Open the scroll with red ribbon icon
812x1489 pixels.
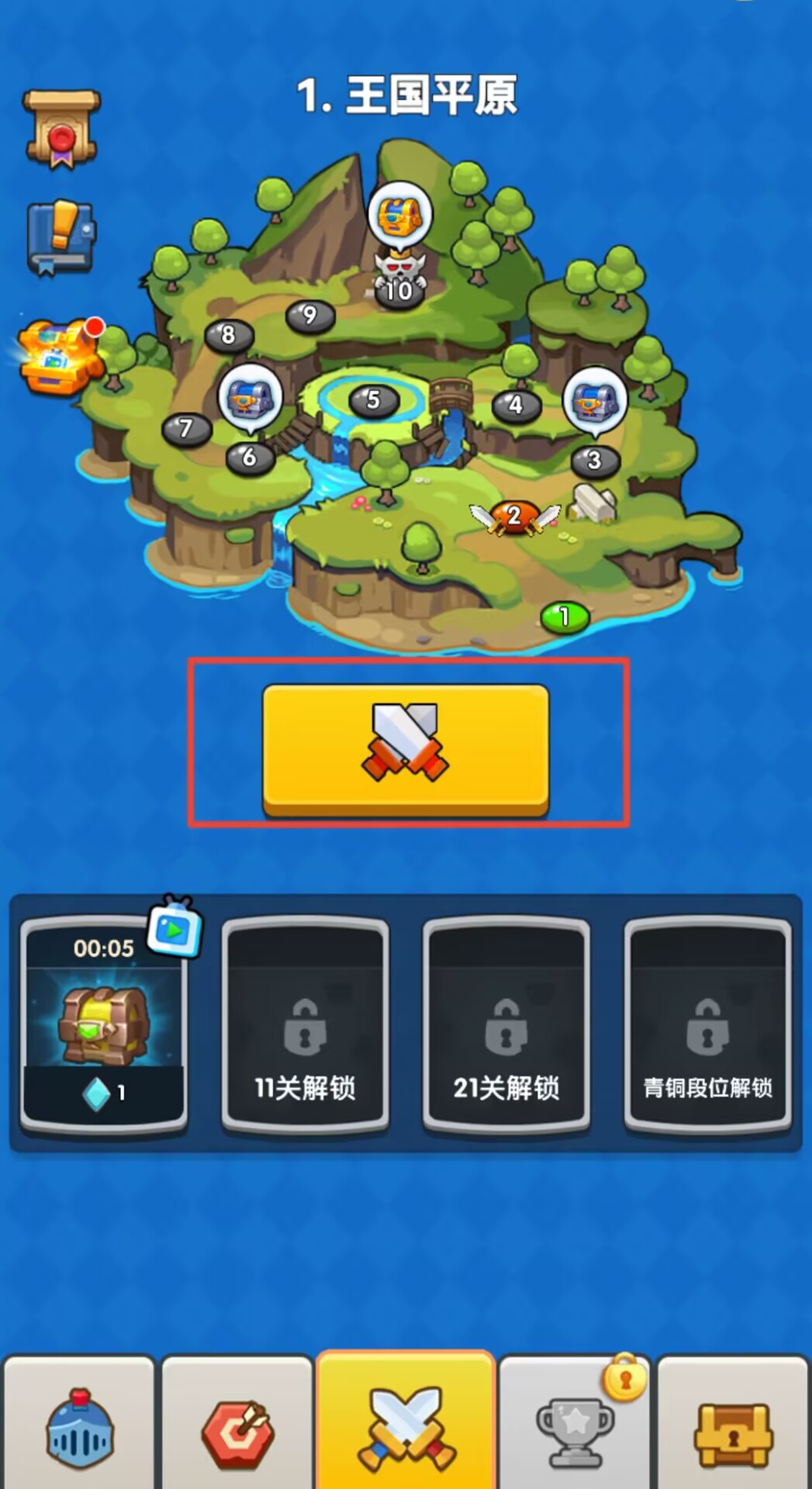61,128
